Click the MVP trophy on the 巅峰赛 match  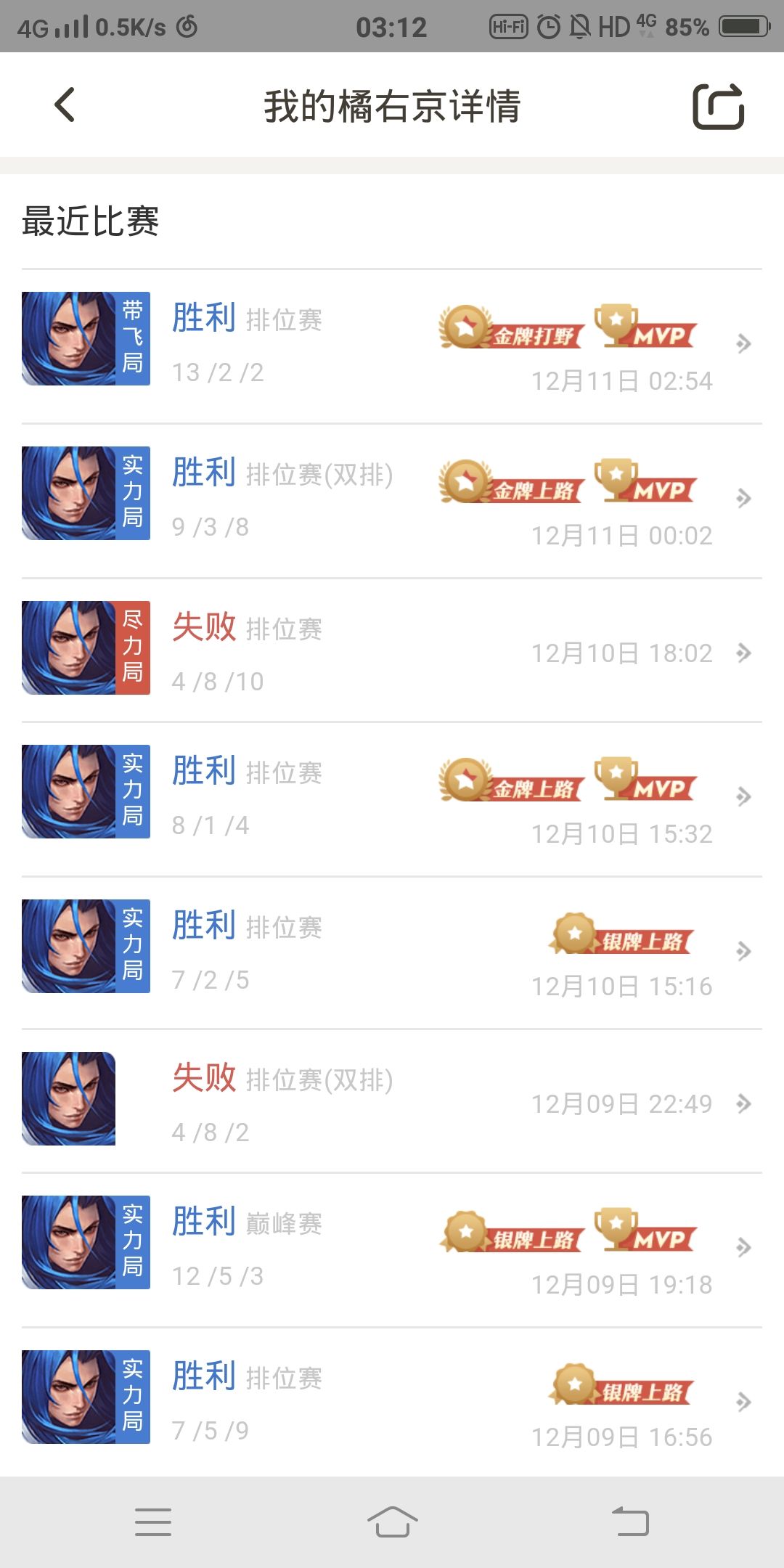646,1236
